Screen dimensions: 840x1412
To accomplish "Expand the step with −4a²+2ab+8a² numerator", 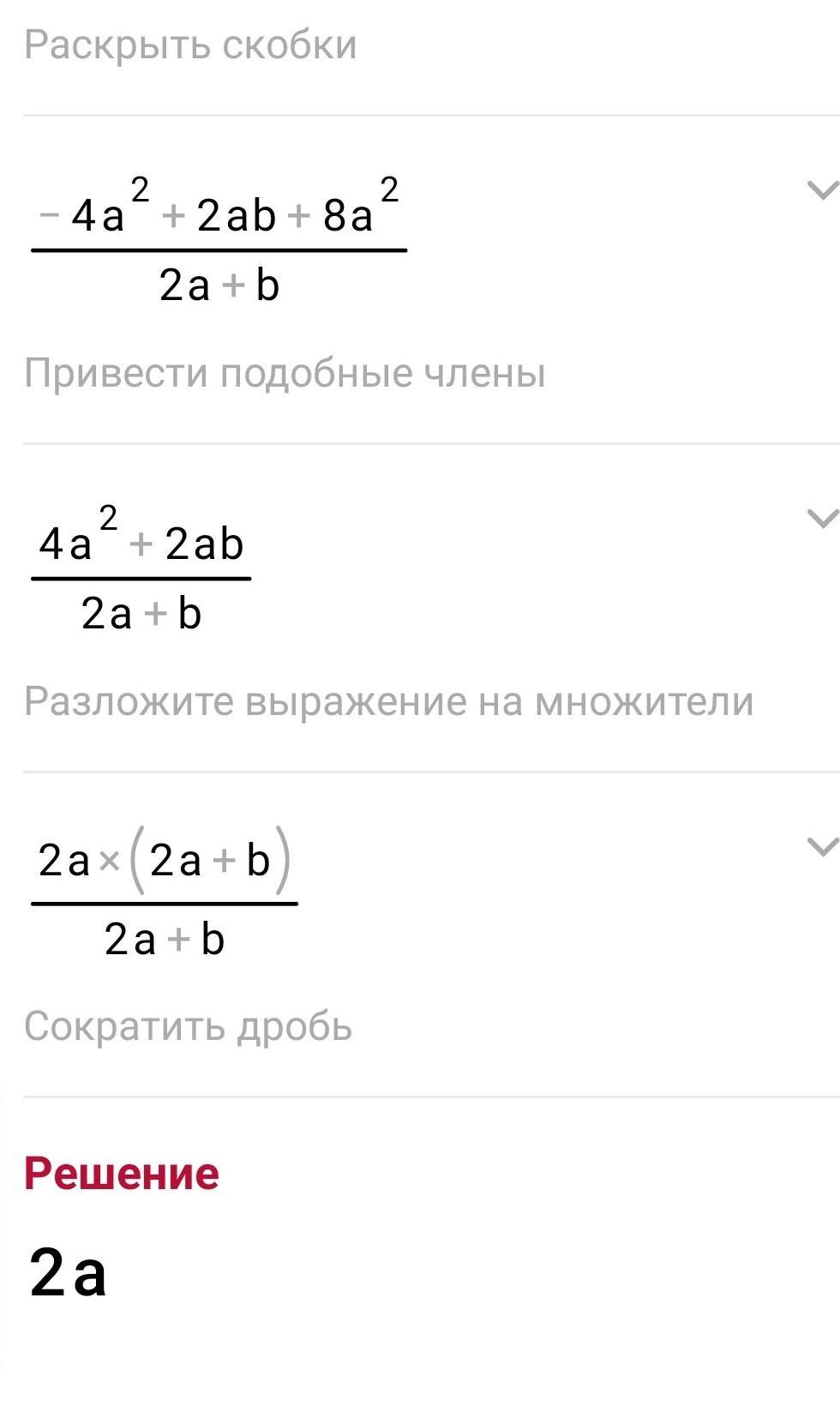I will pos(823,189).
